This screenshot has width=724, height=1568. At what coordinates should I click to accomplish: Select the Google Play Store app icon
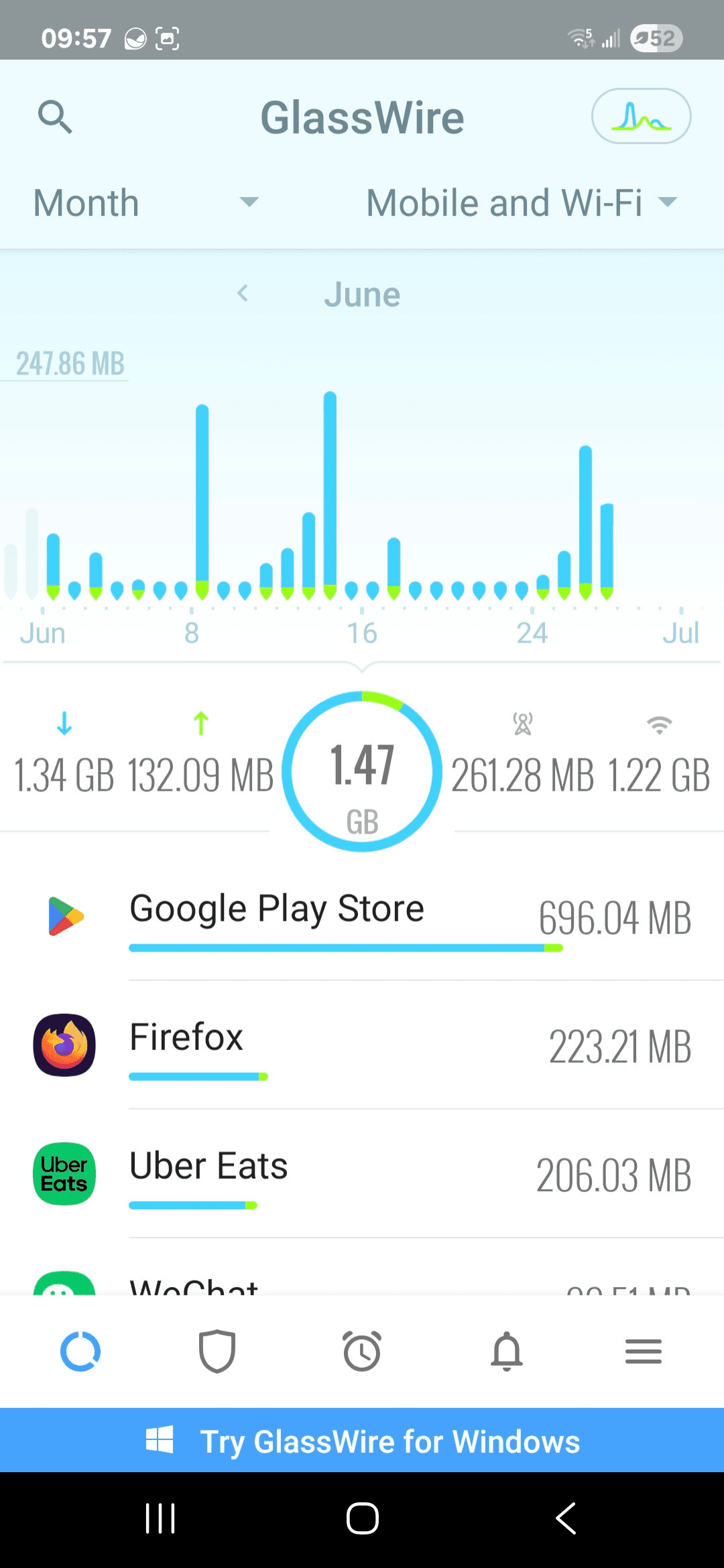pos(64,916)
